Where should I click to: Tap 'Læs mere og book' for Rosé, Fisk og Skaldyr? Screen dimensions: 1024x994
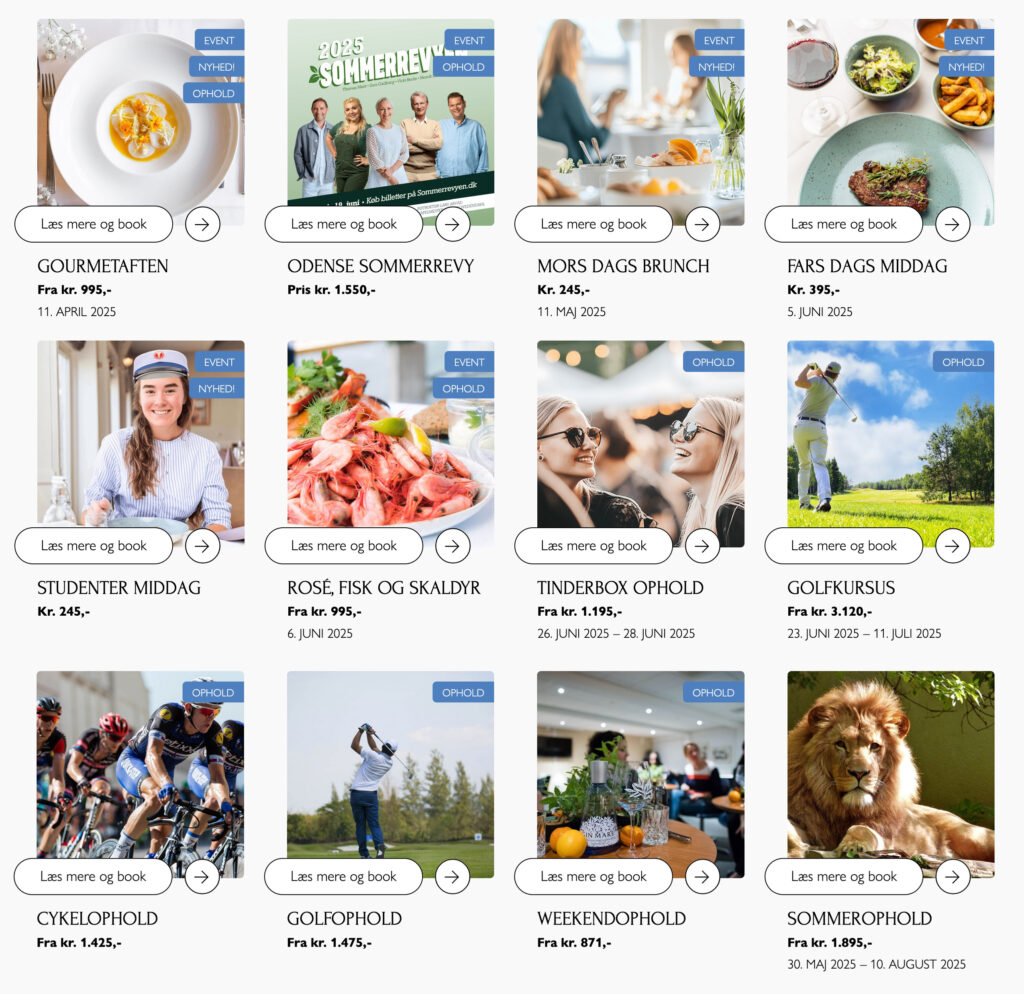pos(344,546)
